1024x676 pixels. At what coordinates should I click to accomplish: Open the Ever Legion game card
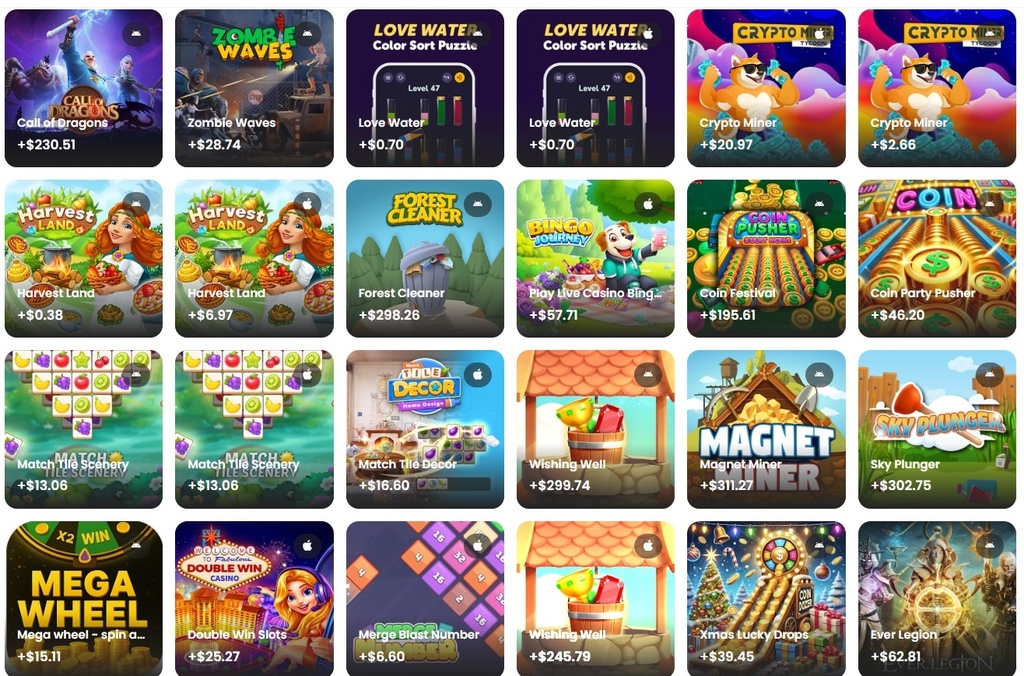937,598
